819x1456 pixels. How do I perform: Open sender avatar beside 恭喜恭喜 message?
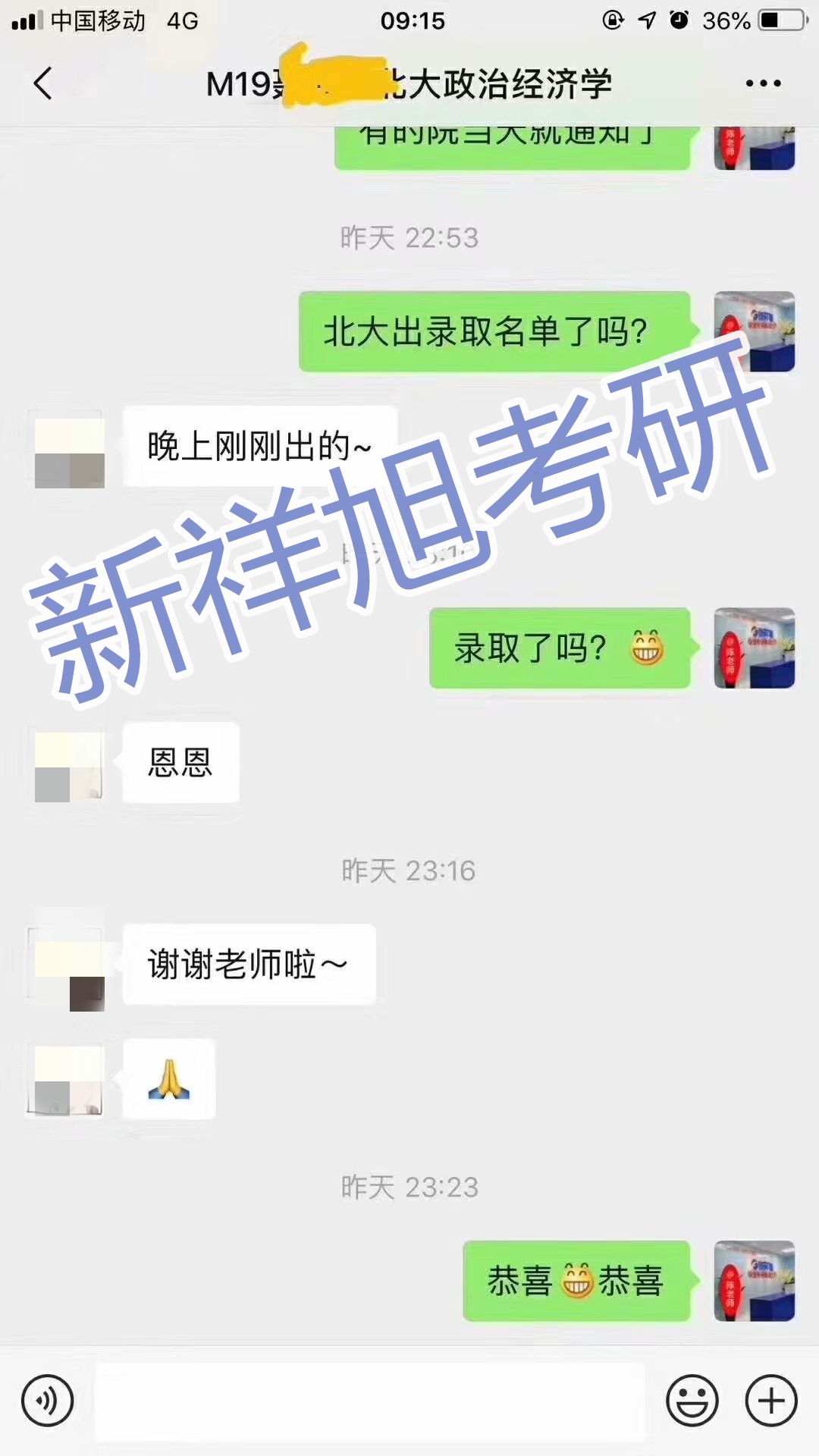tap(754, 1281)
